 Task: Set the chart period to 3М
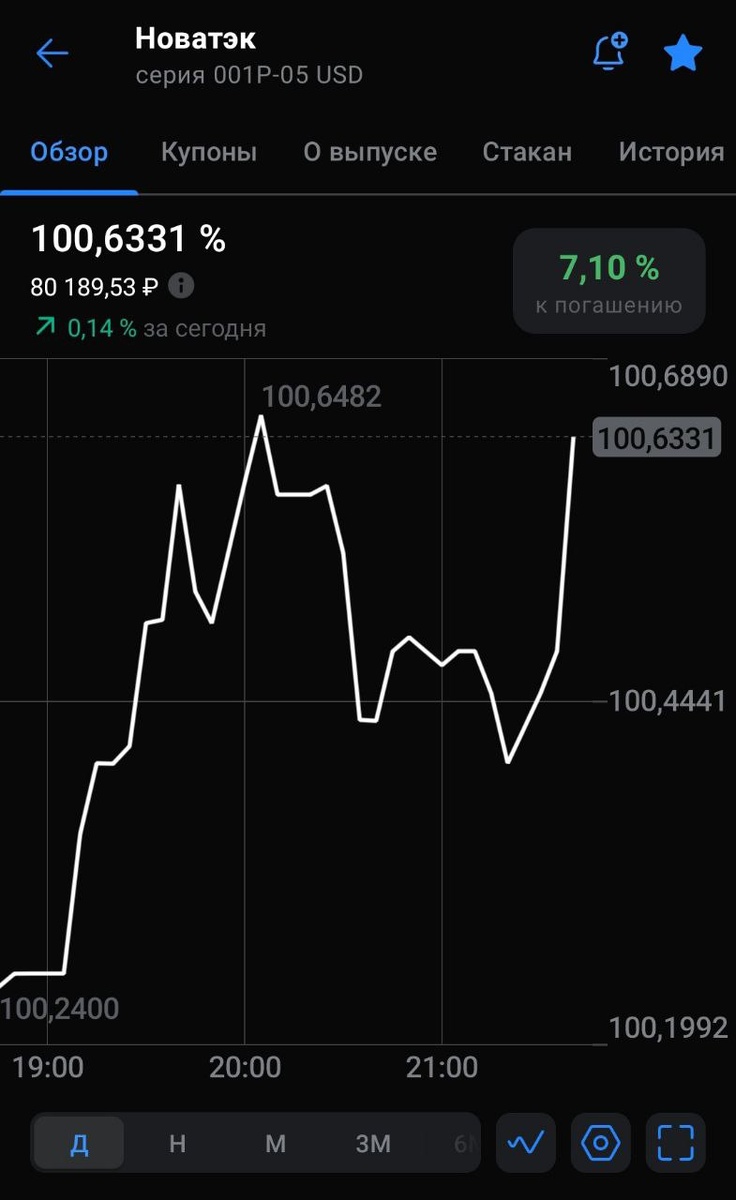point(373,1143)
